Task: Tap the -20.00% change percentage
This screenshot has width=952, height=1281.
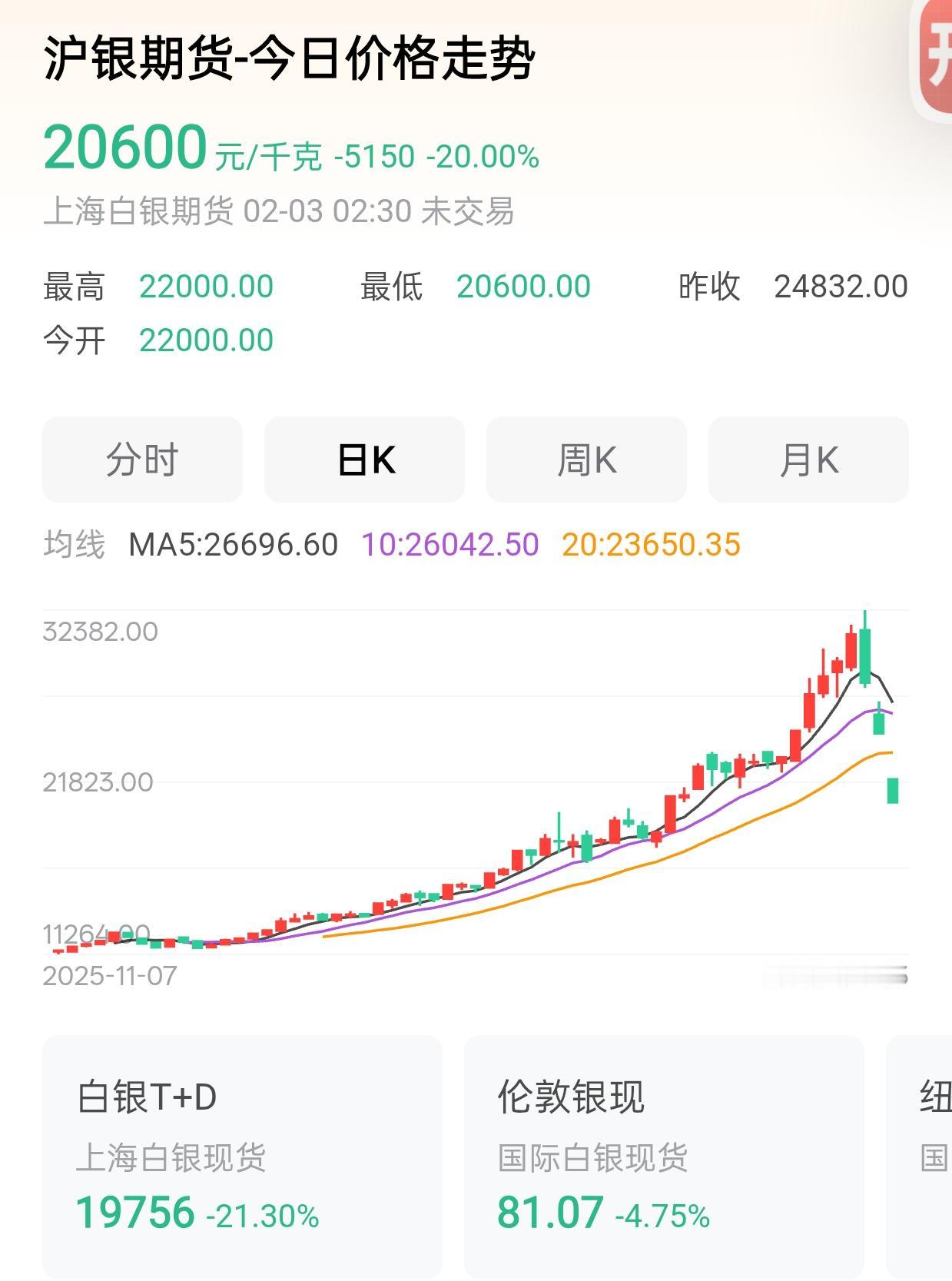Action: tap(484, 156)
